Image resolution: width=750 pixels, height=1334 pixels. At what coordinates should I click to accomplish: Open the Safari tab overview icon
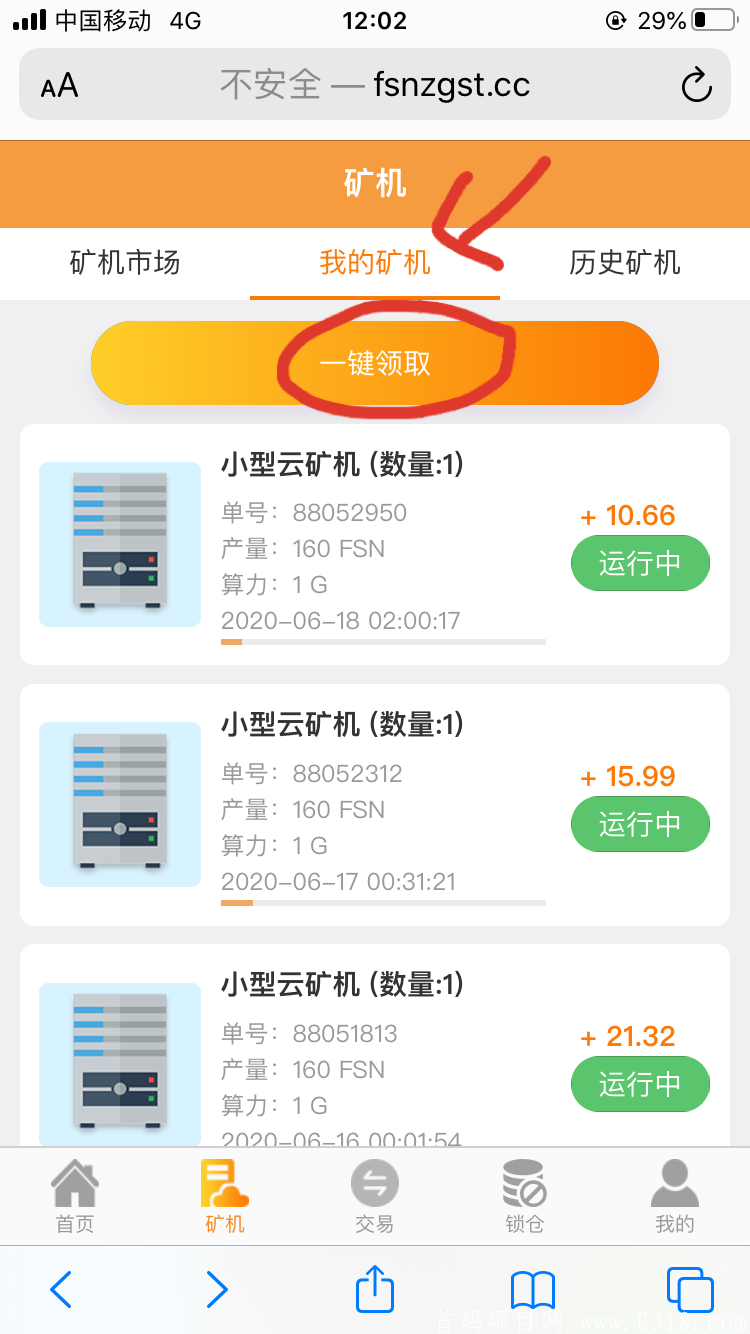690,1290
